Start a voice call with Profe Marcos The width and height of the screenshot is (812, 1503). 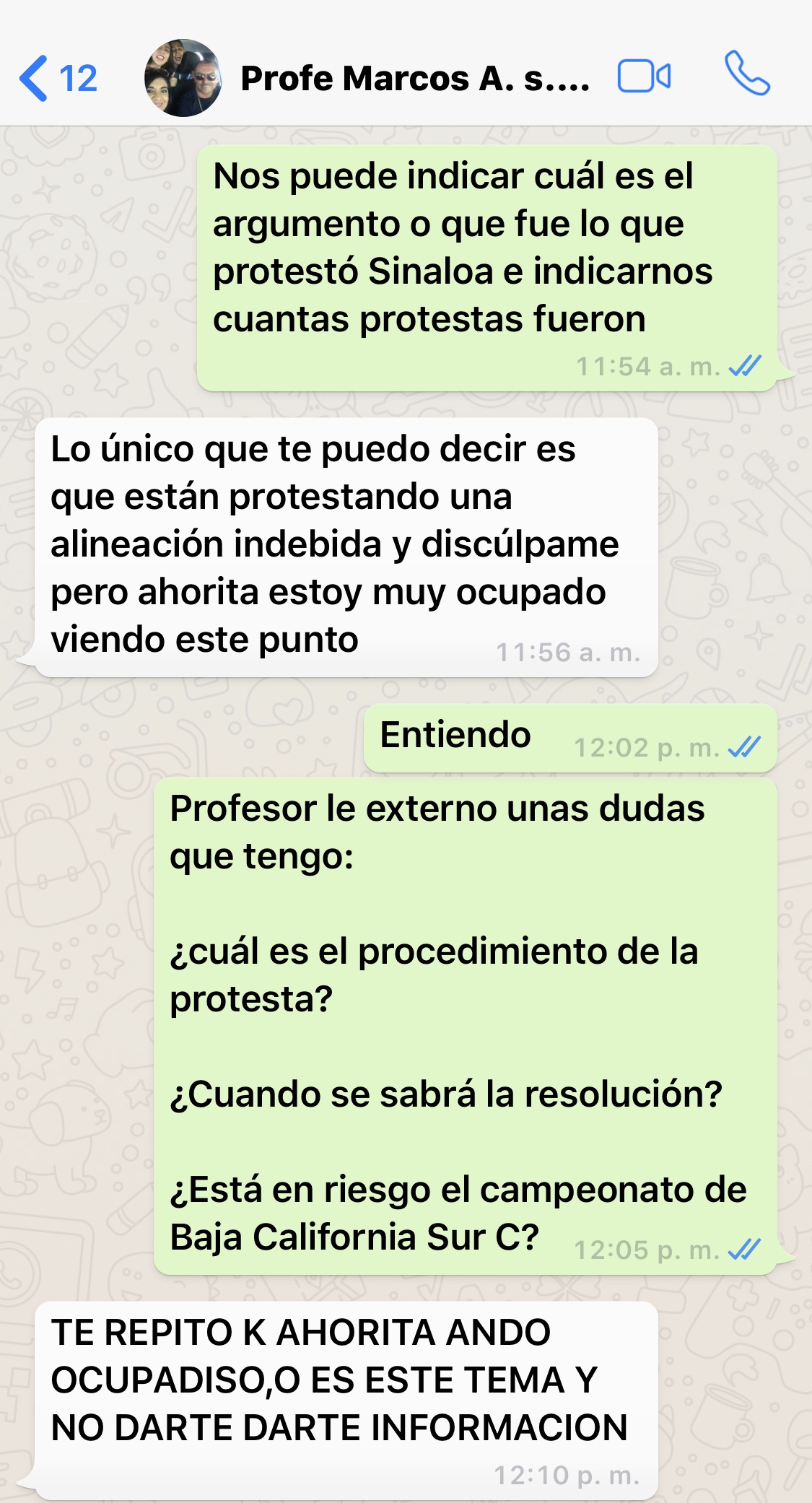(747, 74)
